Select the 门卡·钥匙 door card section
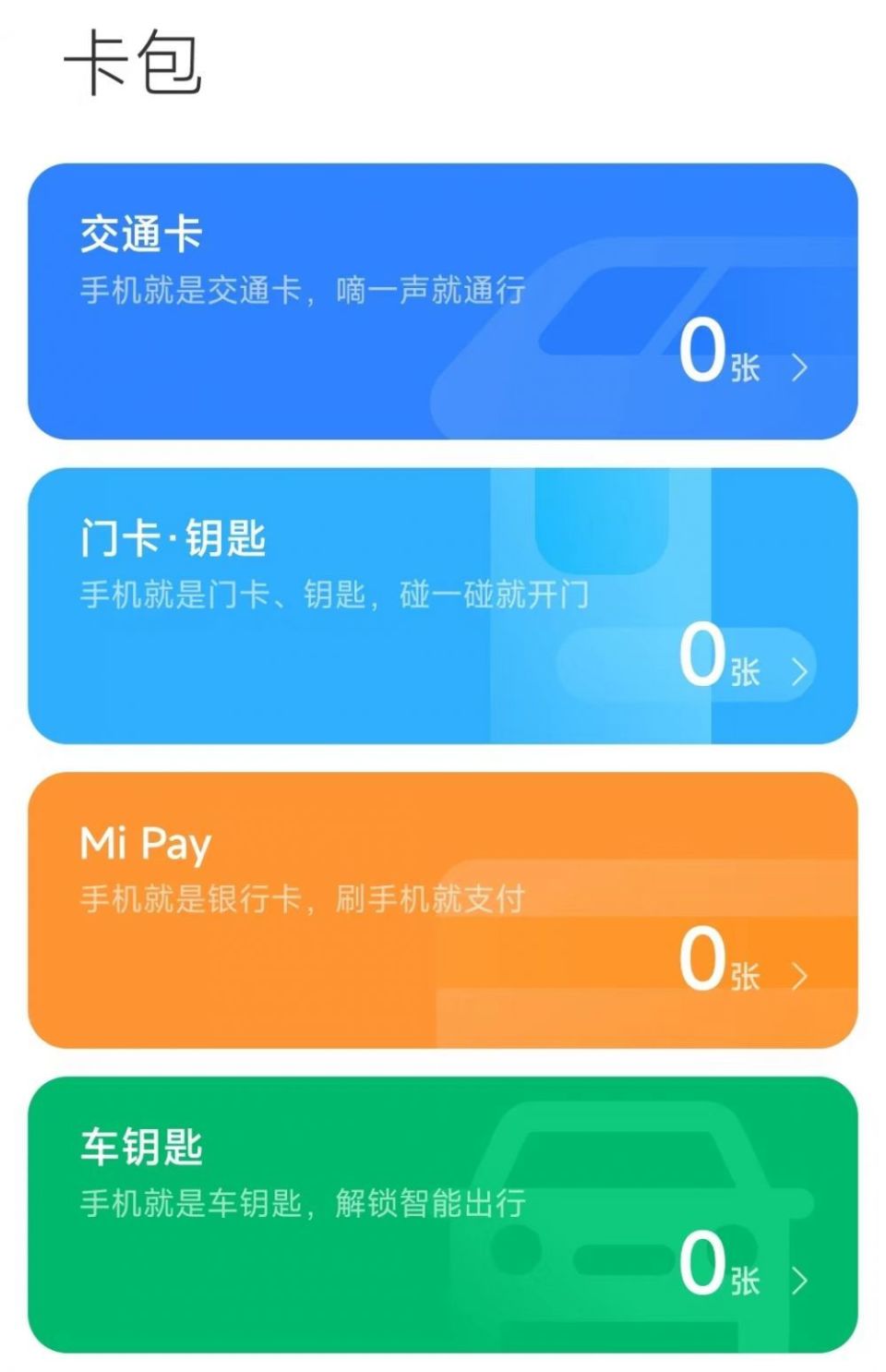Screen dimensions: 886x1372 (x=443, y=605)
